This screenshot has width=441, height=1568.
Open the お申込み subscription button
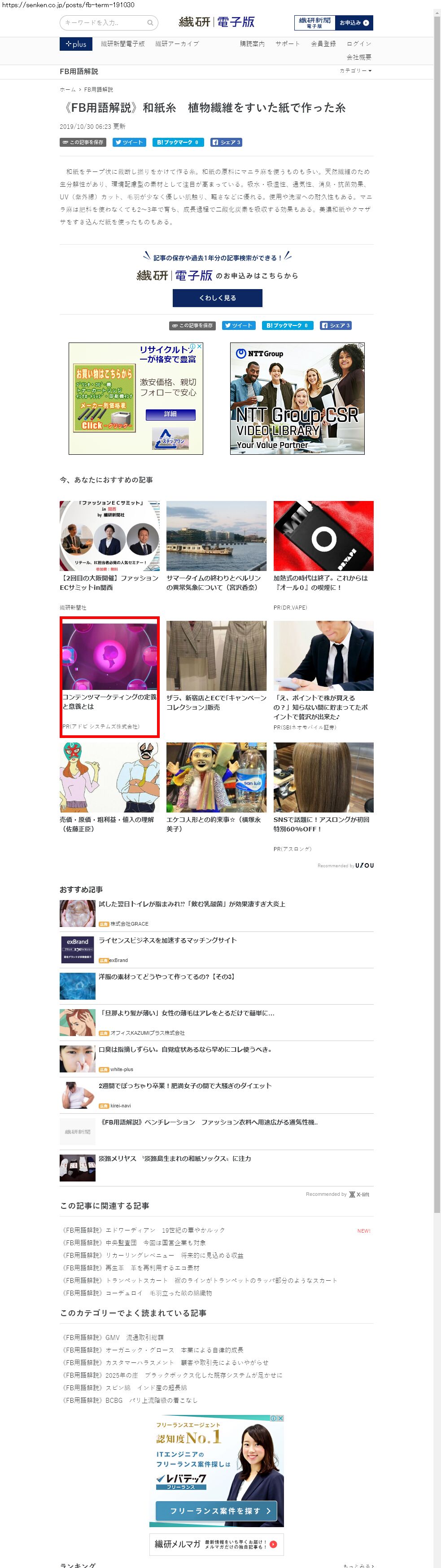[x=354, y=22]
